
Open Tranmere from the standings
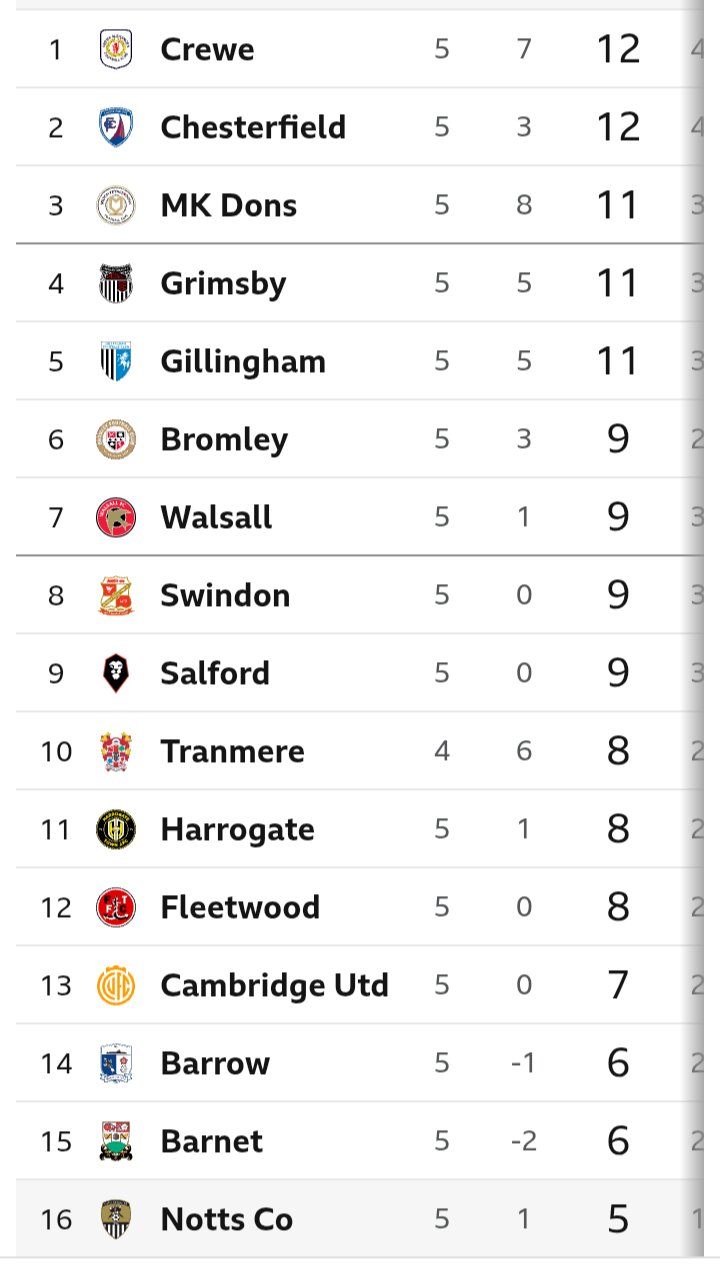point(233,751)
